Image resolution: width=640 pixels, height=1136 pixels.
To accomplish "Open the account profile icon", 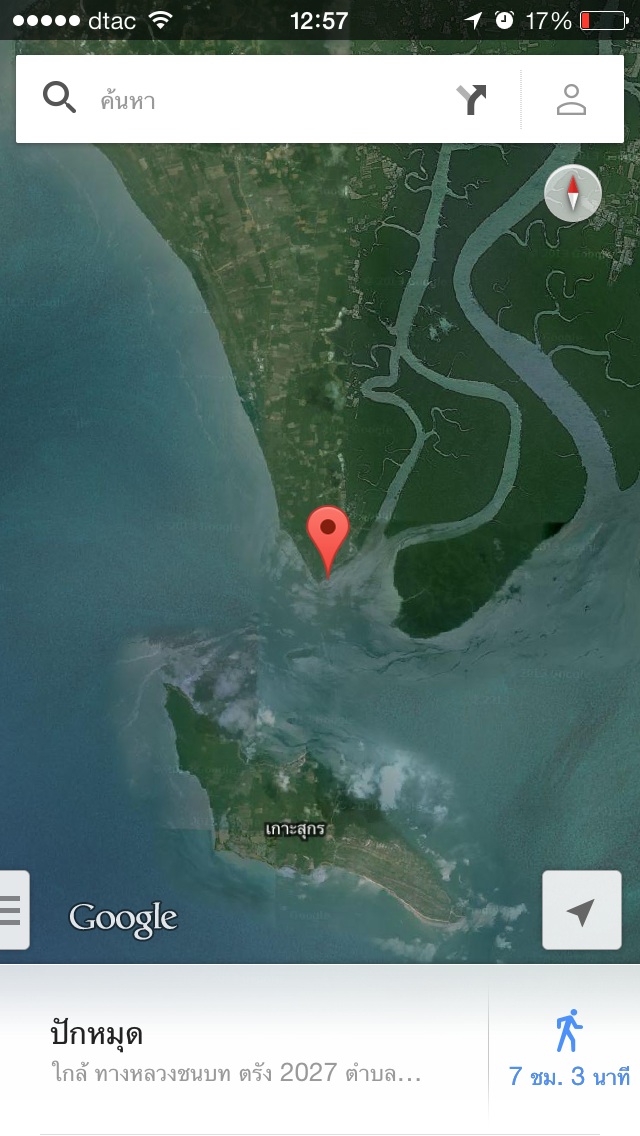I will point(571,100).
